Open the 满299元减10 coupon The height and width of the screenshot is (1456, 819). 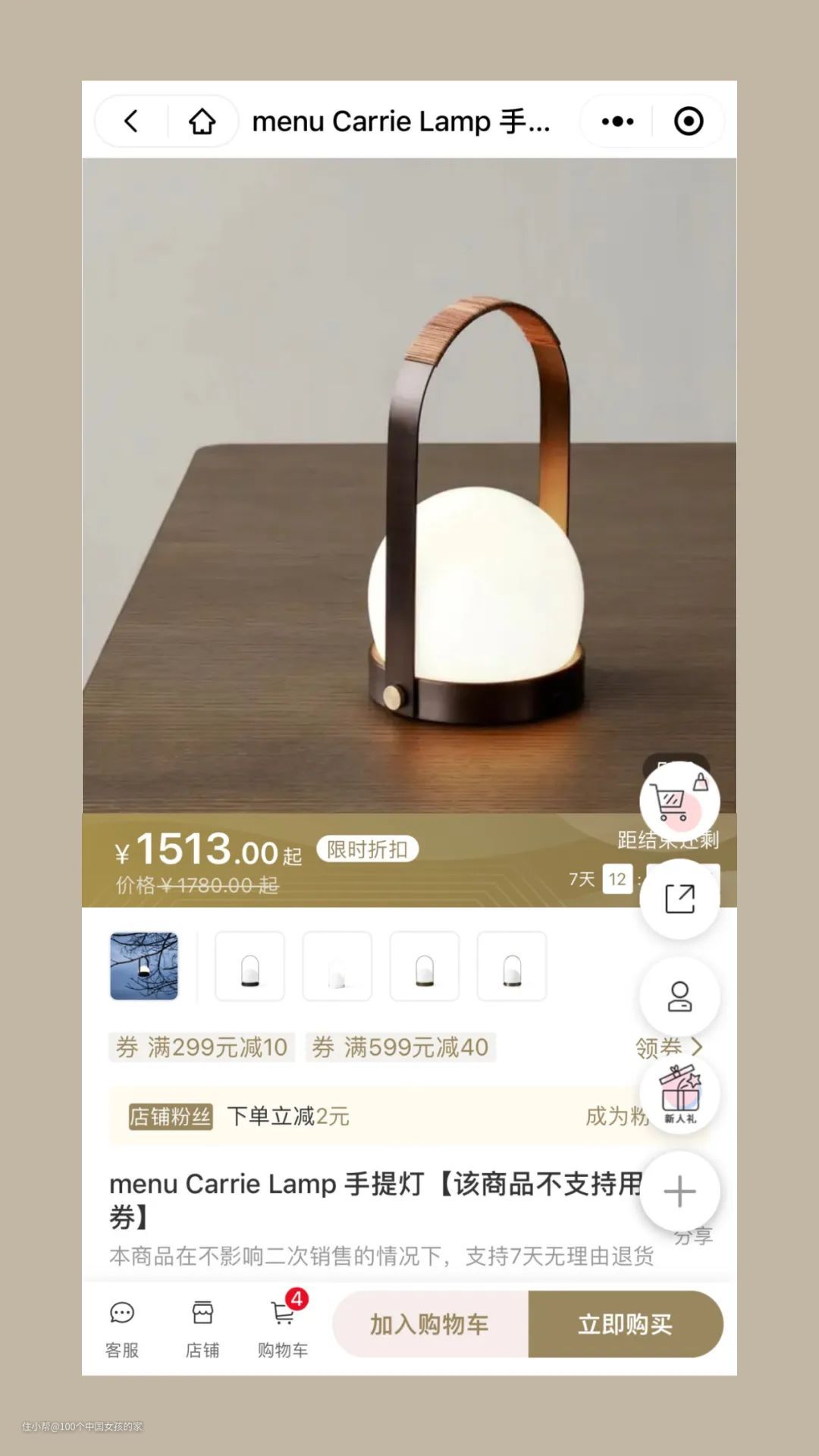[x=202, y=1047]
